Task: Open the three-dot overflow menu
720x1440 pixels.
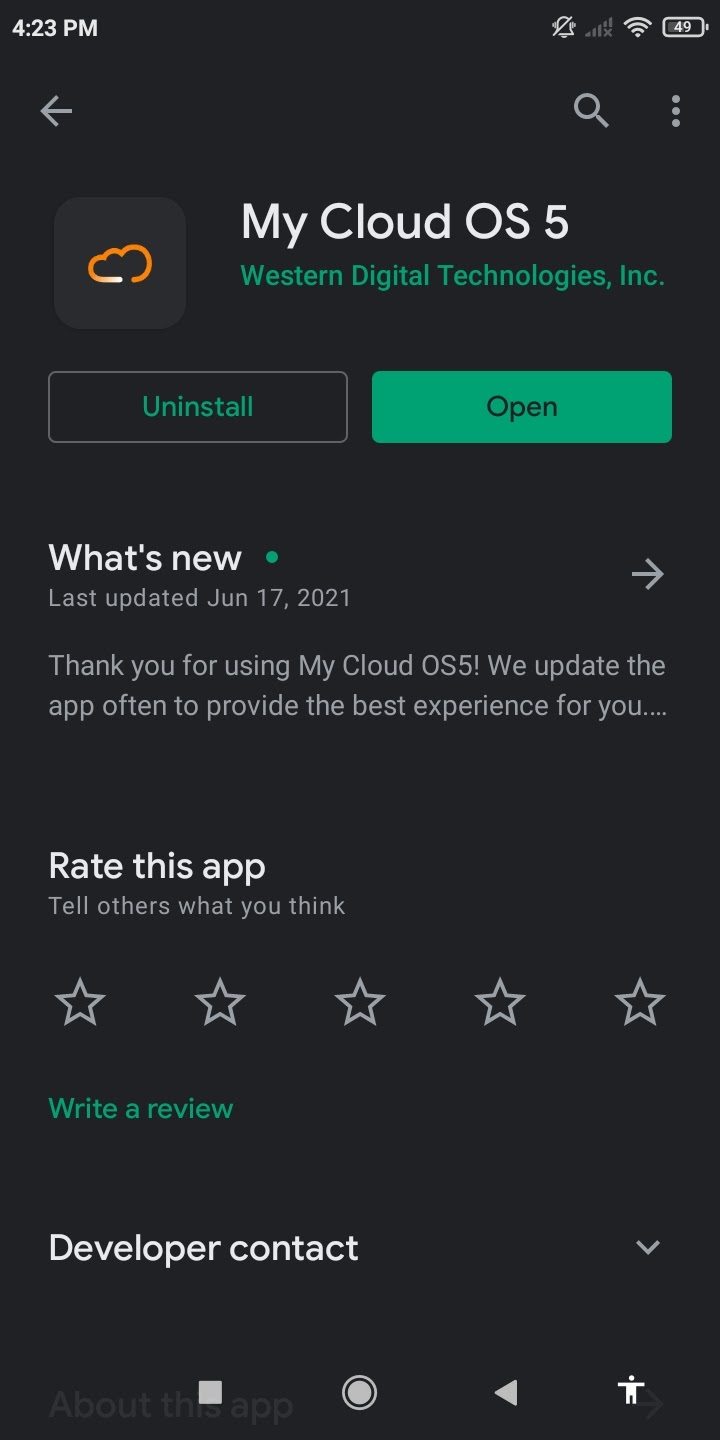Action: coord(676,111)
